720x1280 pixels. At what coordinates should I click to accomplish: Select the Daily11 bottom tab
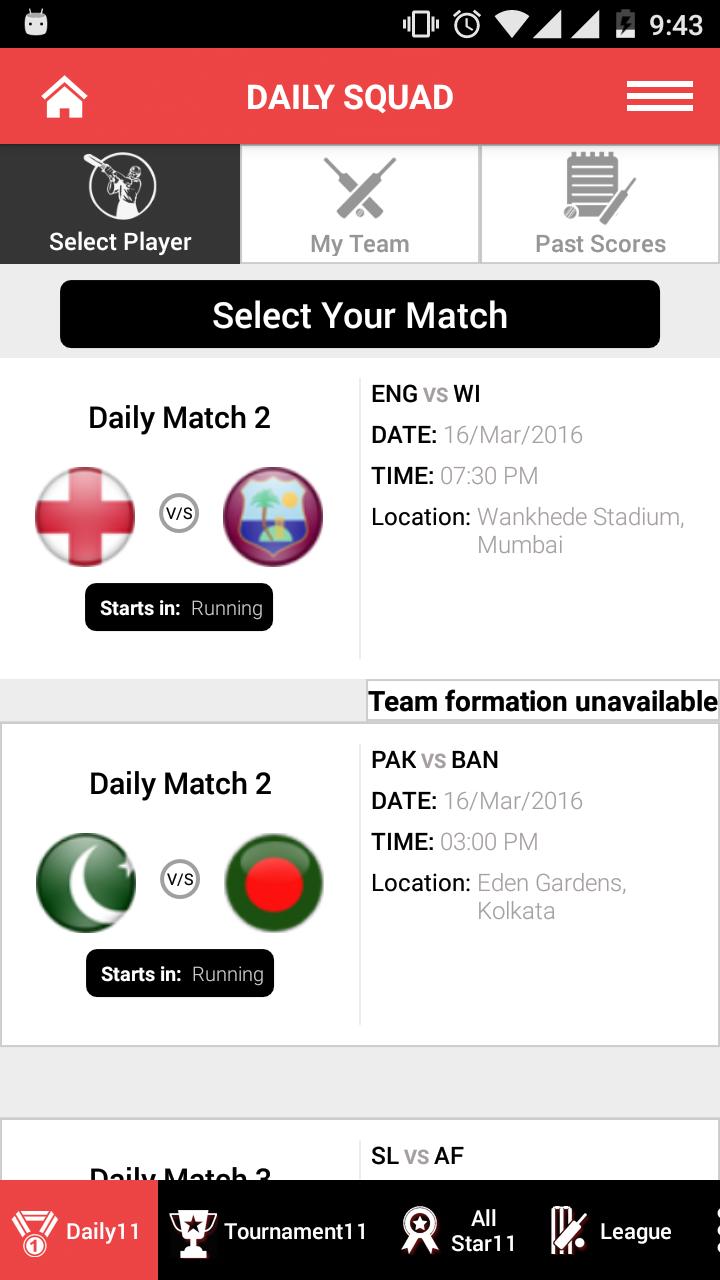(78, 1231)
